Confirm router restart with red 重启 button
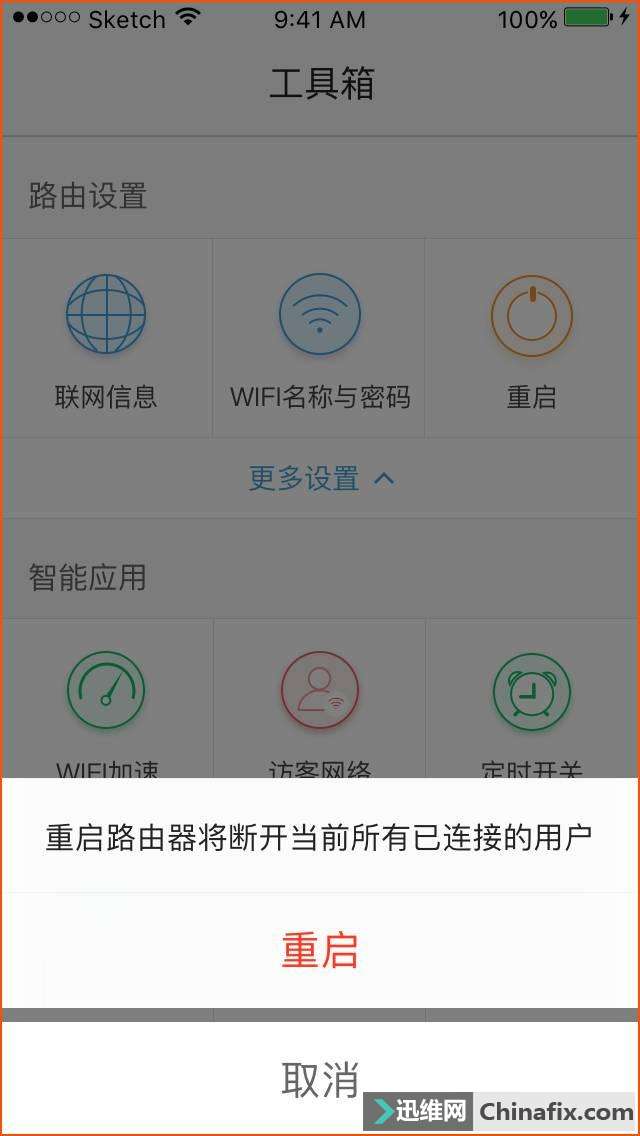Image resolution: width=640 pixels, height=1136 pixels. [x=320, y=950]
